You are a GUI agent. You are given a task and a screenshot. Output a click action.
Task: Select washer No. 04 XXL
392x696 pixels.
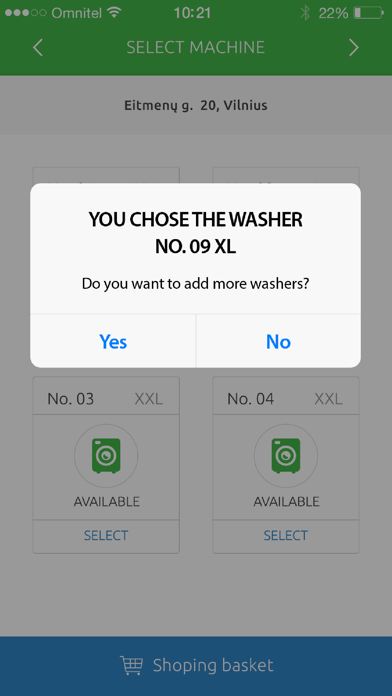click(285, 536)
